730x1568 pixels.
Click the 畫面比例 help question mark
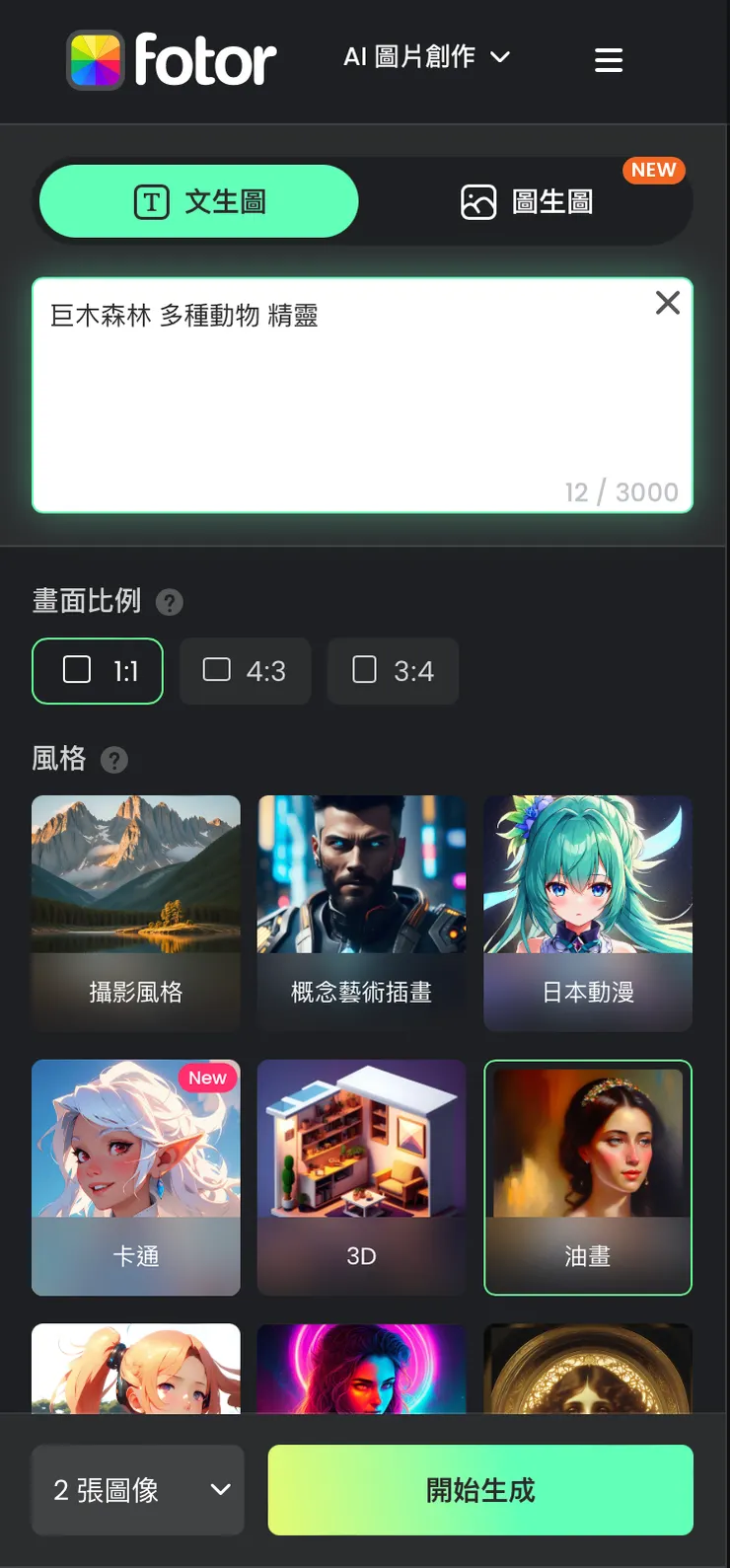click(169, 602)
